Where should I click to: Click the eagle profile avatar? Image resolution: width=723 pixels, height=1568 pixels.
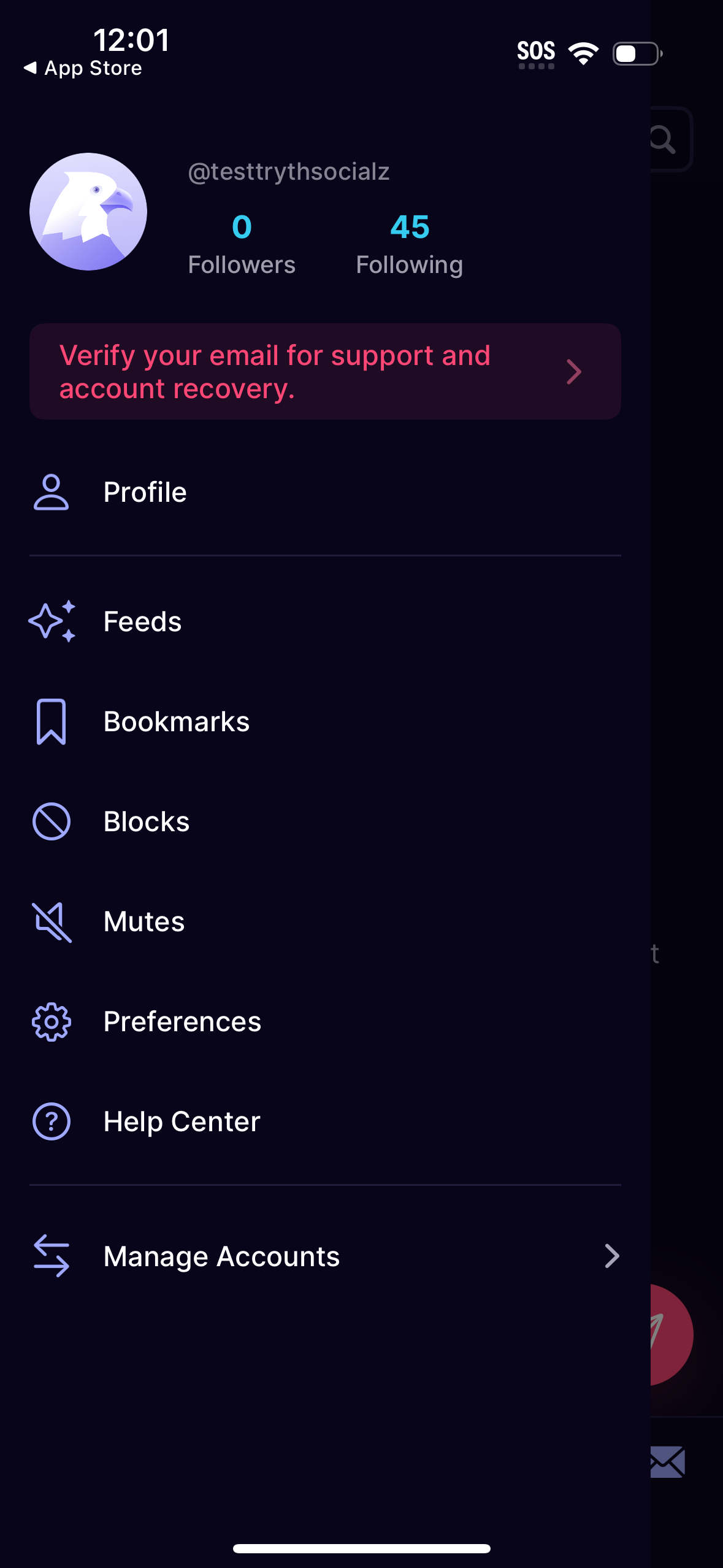pos(88,211)
